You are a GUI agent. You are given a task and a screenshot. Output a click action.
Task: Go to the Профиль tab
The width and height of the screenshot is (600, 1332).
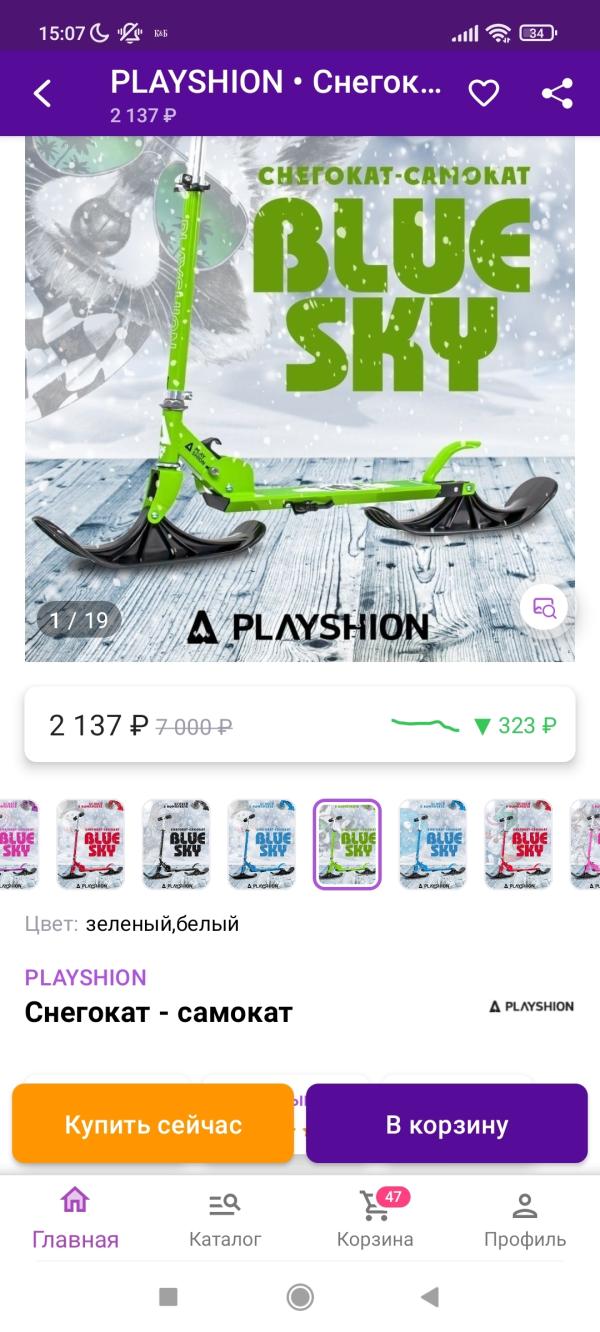coord(525,1220)
